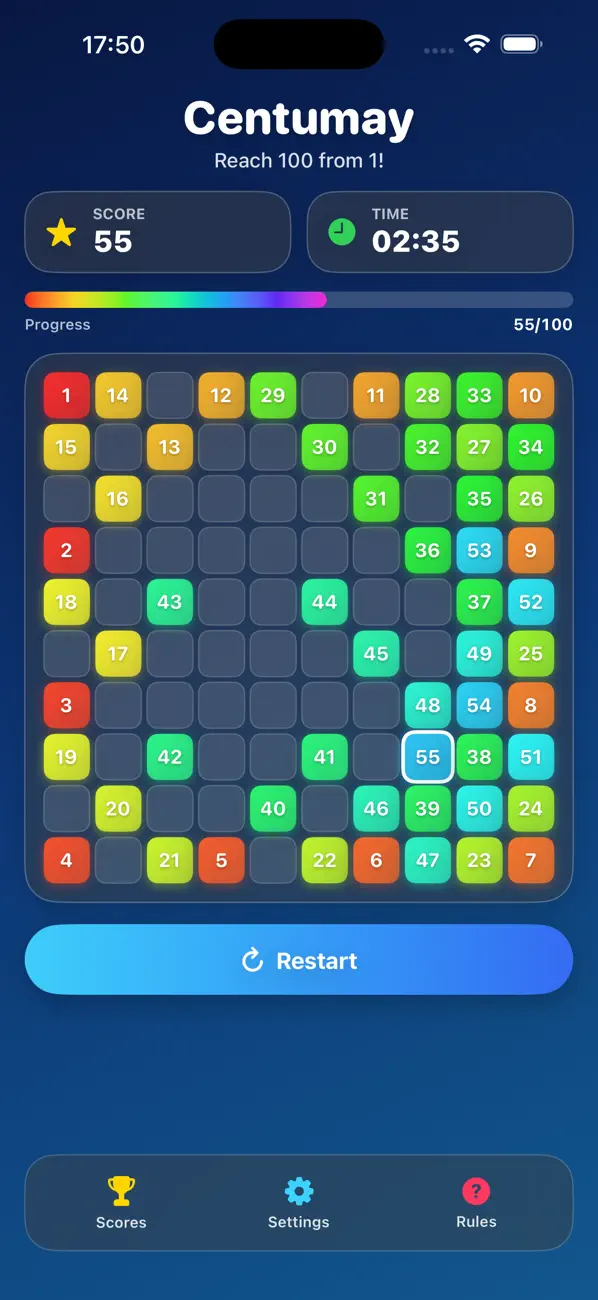Open the Scores tab
598x1300 pixels.
pyautogui.click(x=121, y=1203)
